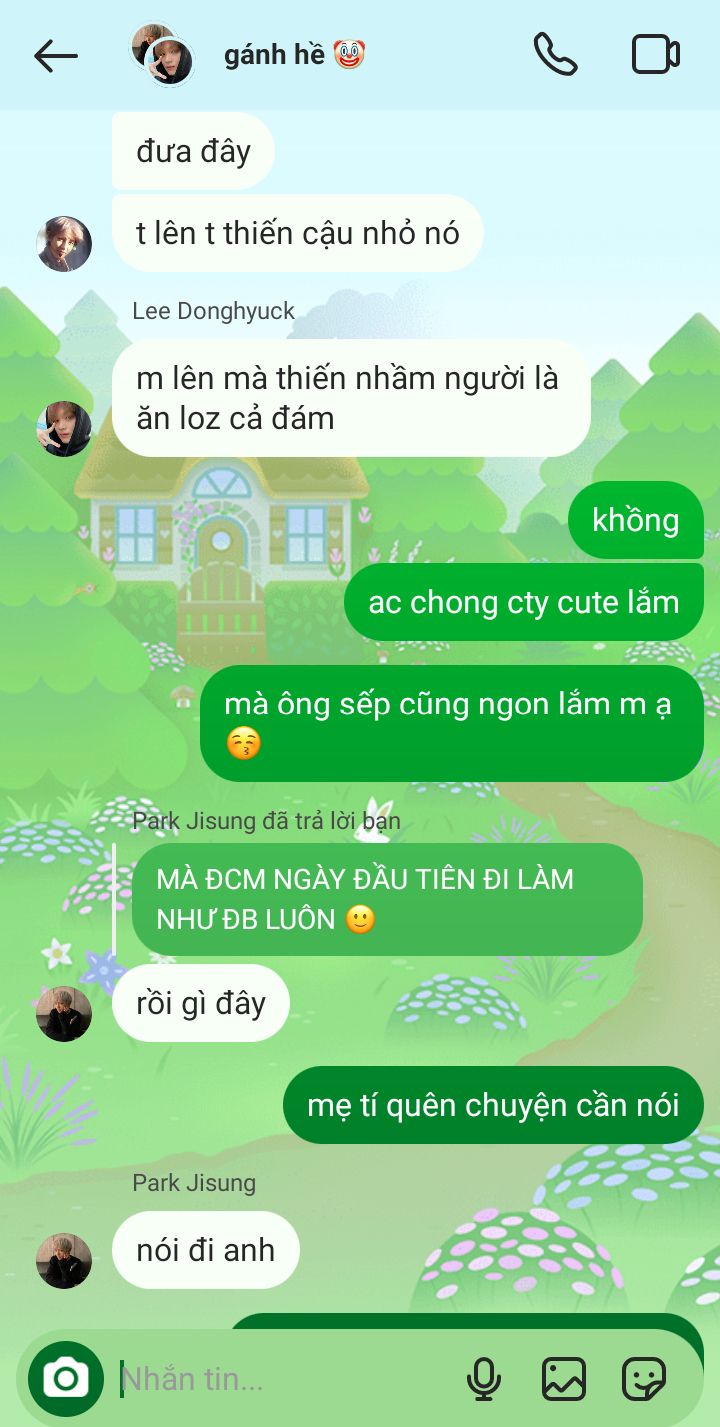Record a voice message with the microphone
This screenshot has width=720, height=1427.
click(484, 1380)
